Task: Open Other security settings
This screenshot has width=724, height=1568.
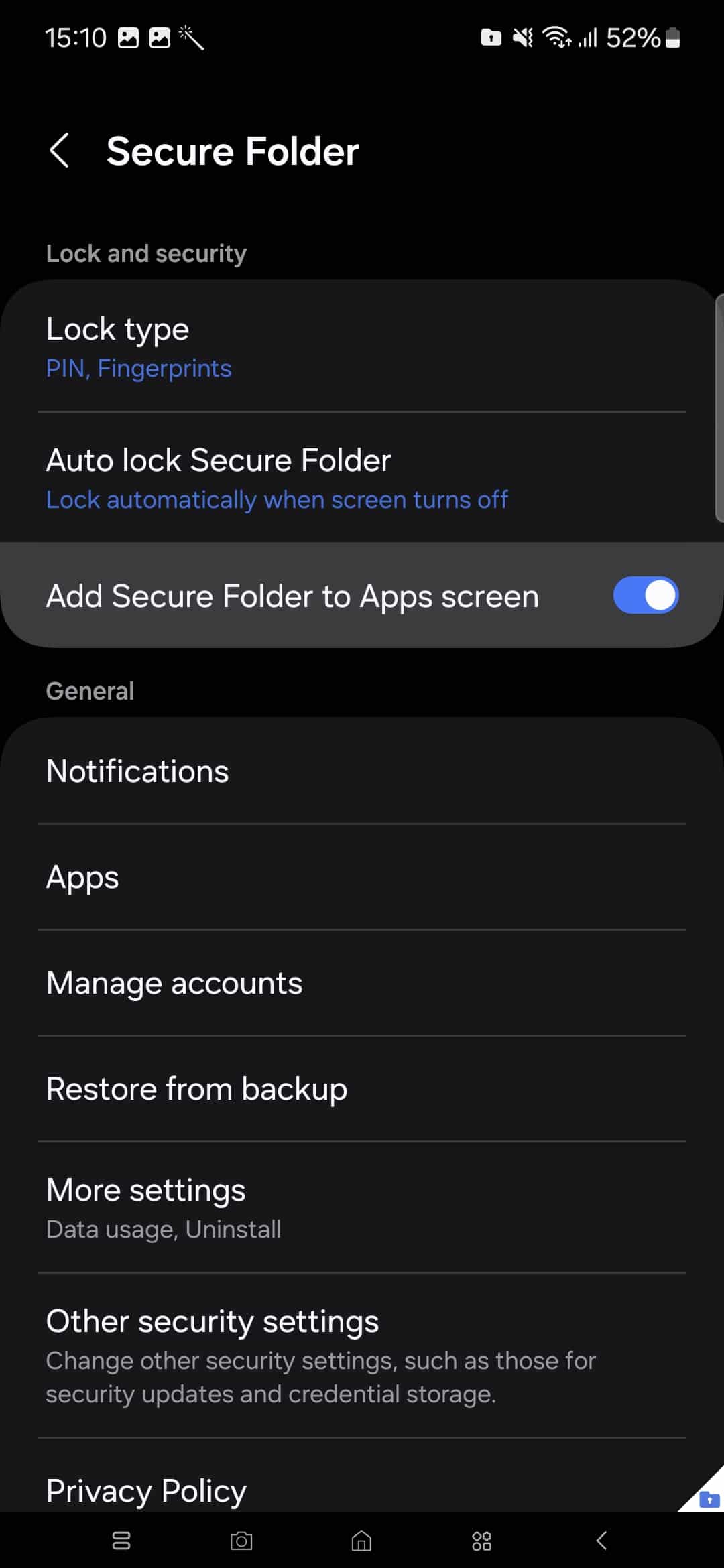Action: [x=362, y=1355]
